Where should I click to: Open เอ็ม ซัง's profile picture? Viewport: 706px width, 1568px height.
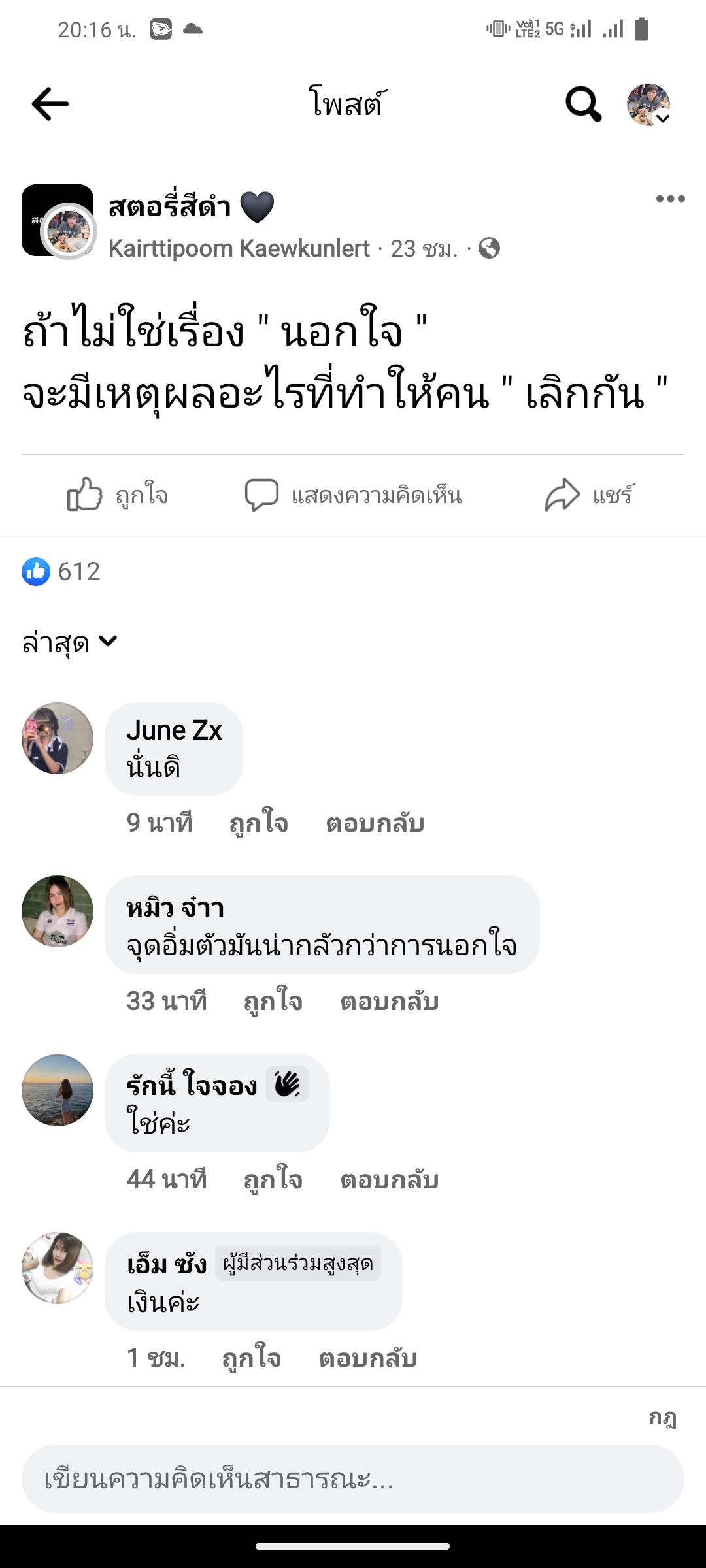(x=58, y=1268)
